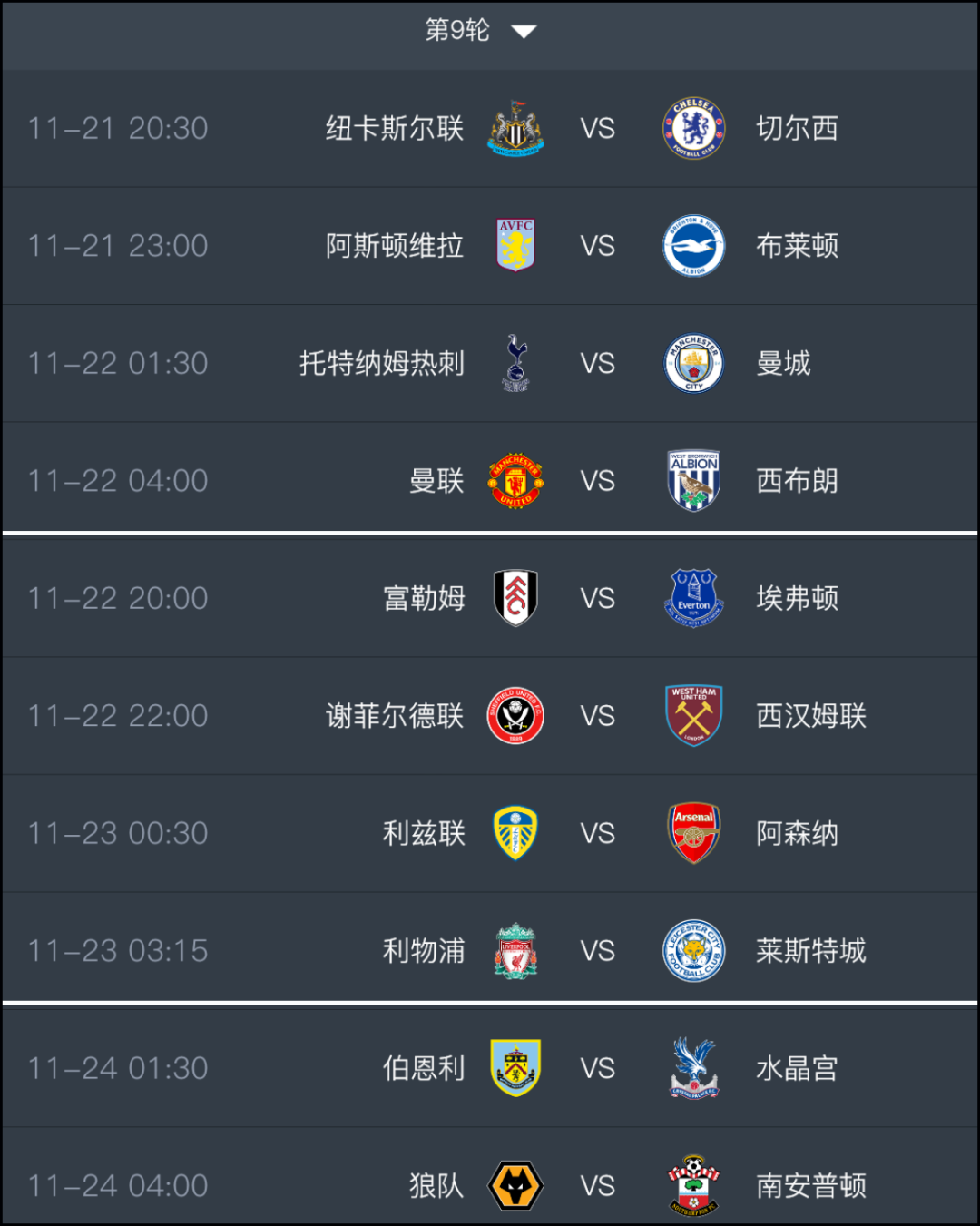The image size is (980, 1226).
Task: Expand the 第9轮 round dropdown
Action: click(482, 31)
